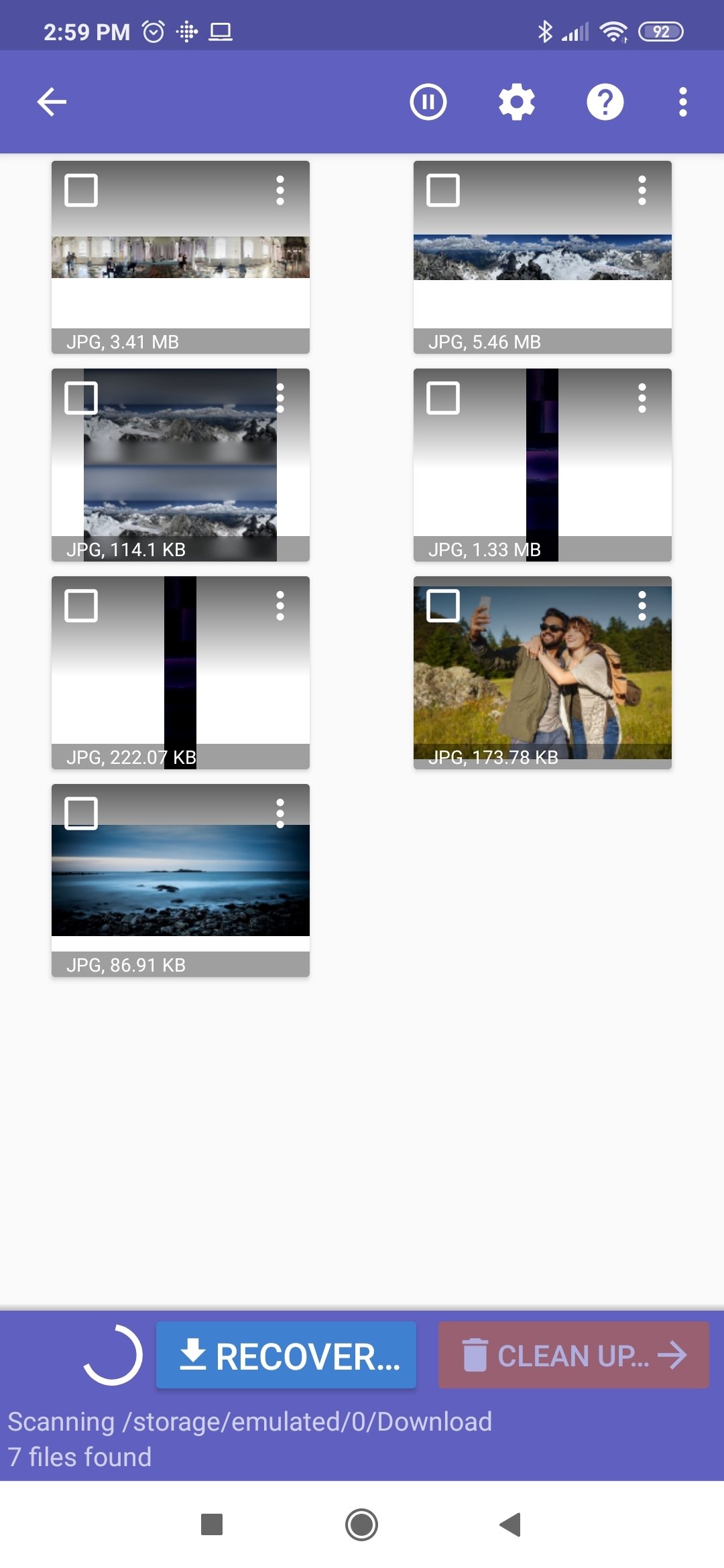Open the 1.33 MB JPG thumbnail
724x1568 pixels.
click(x=542, y=465)
